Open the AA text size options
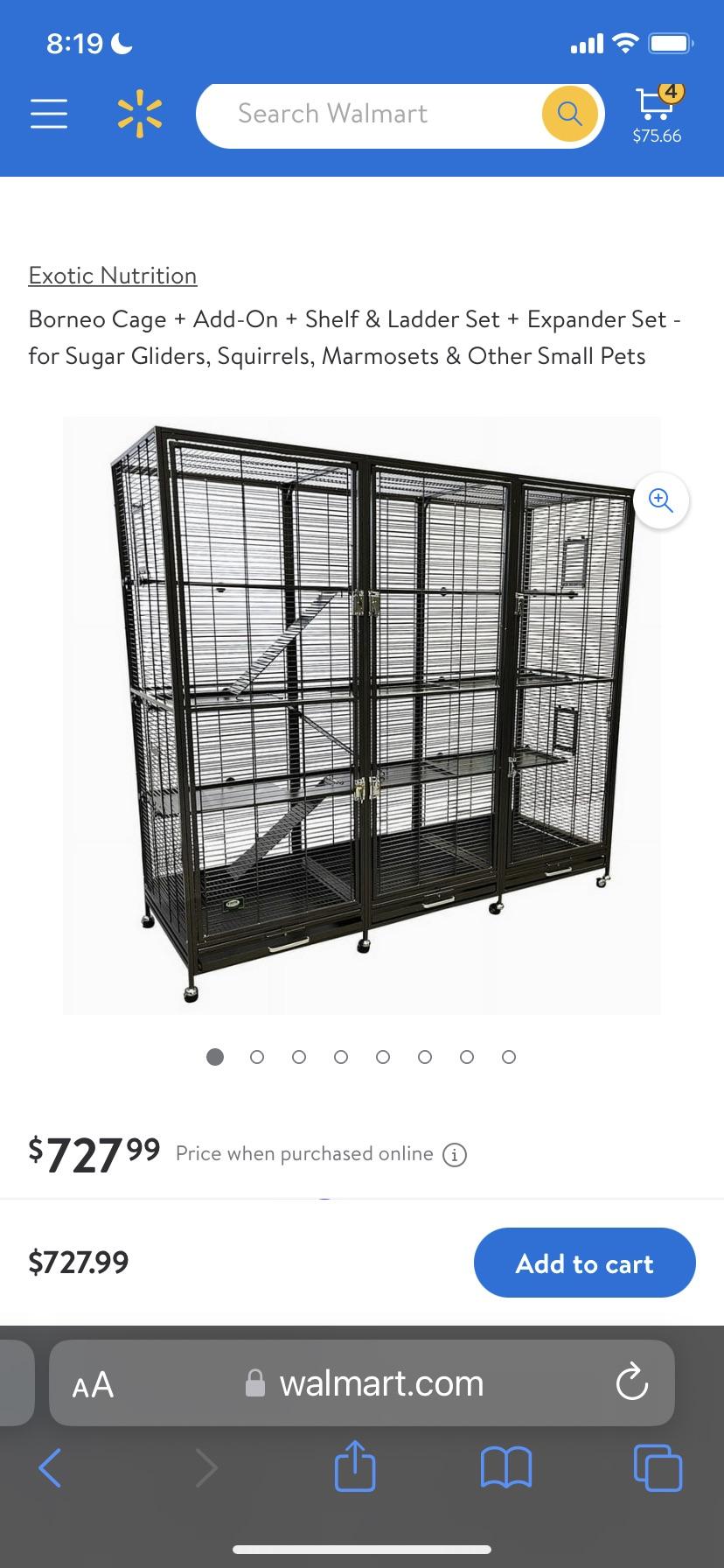Image resolution: width=724 pixels, height=1568 pixels. (93, 1384)
